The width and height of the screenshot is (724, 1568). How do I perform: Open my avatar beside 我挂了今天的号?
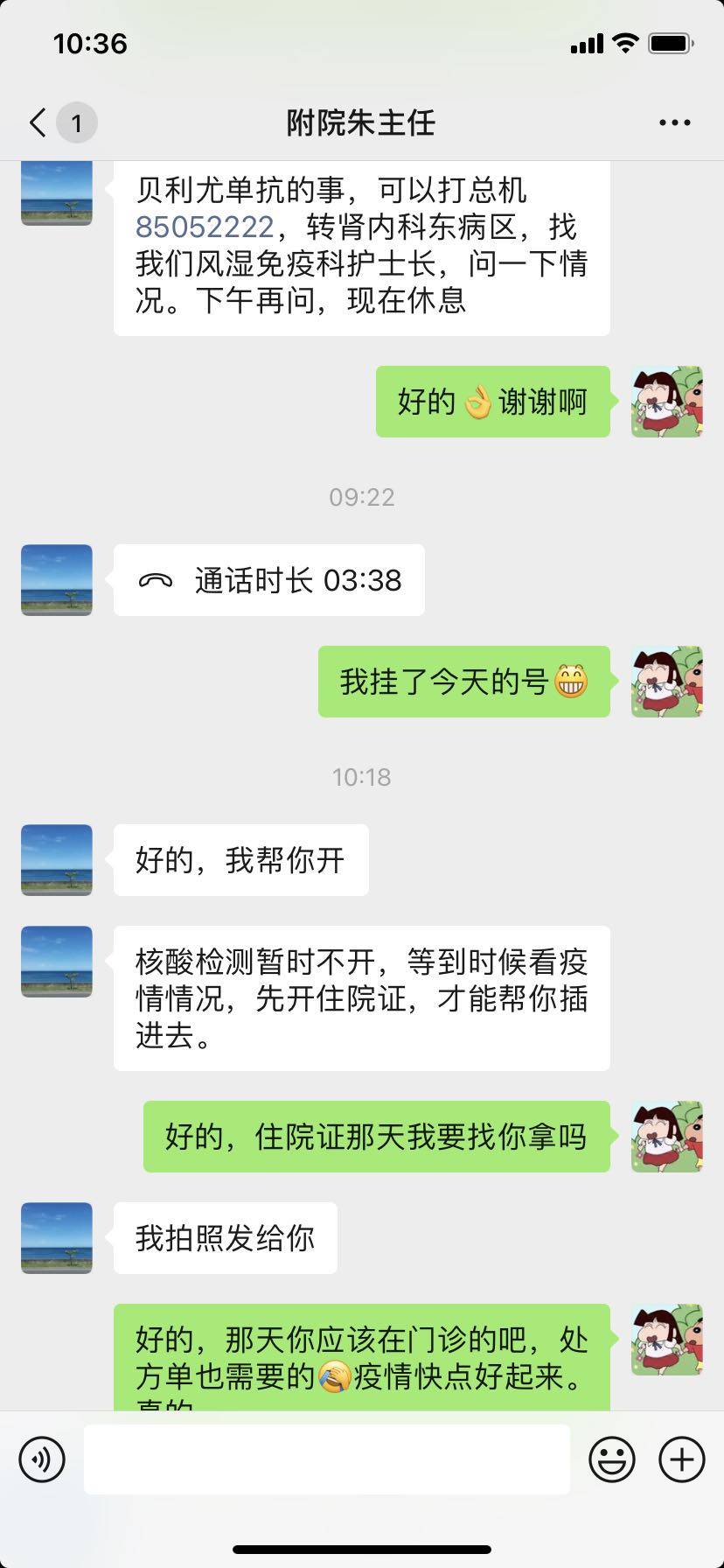666,682
